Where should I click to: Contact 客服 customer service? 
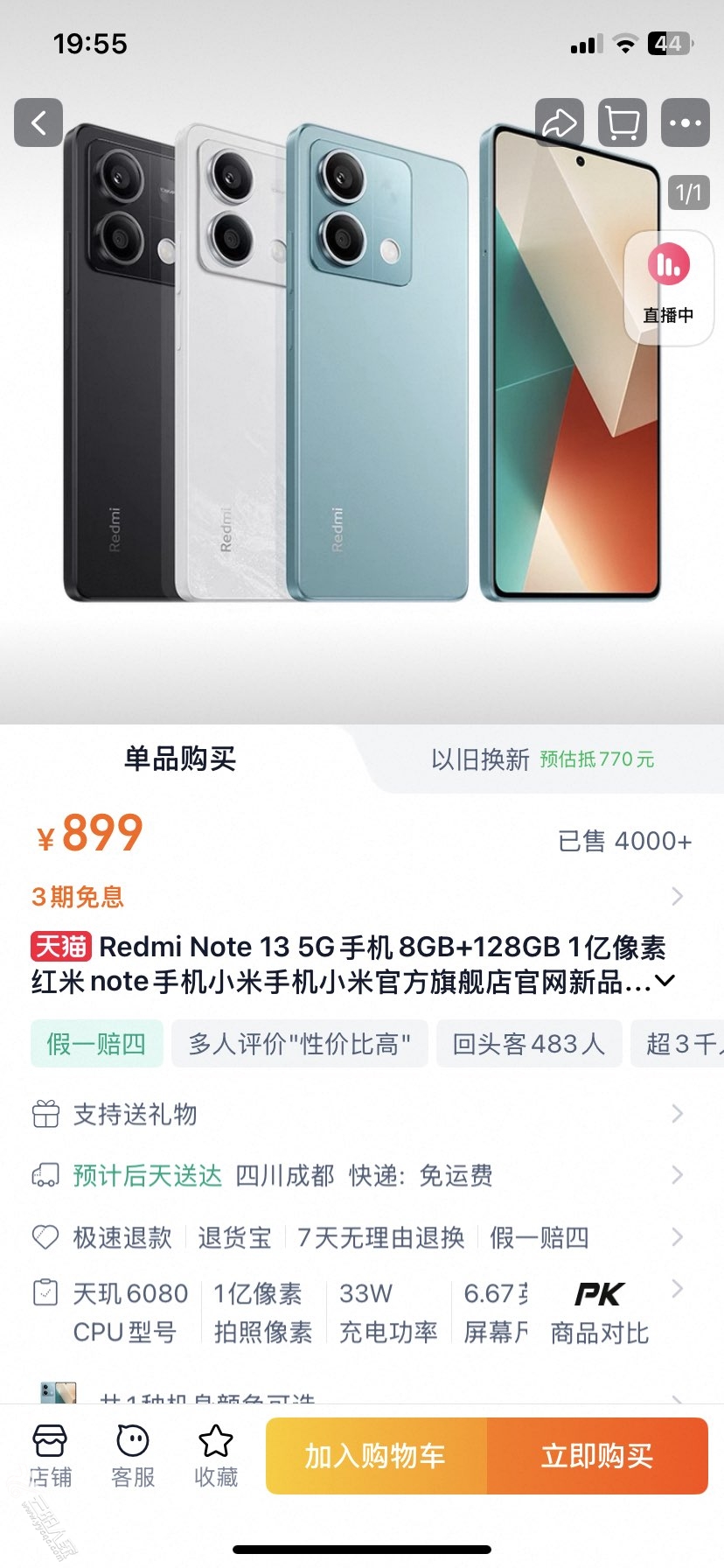[133, 1457]
